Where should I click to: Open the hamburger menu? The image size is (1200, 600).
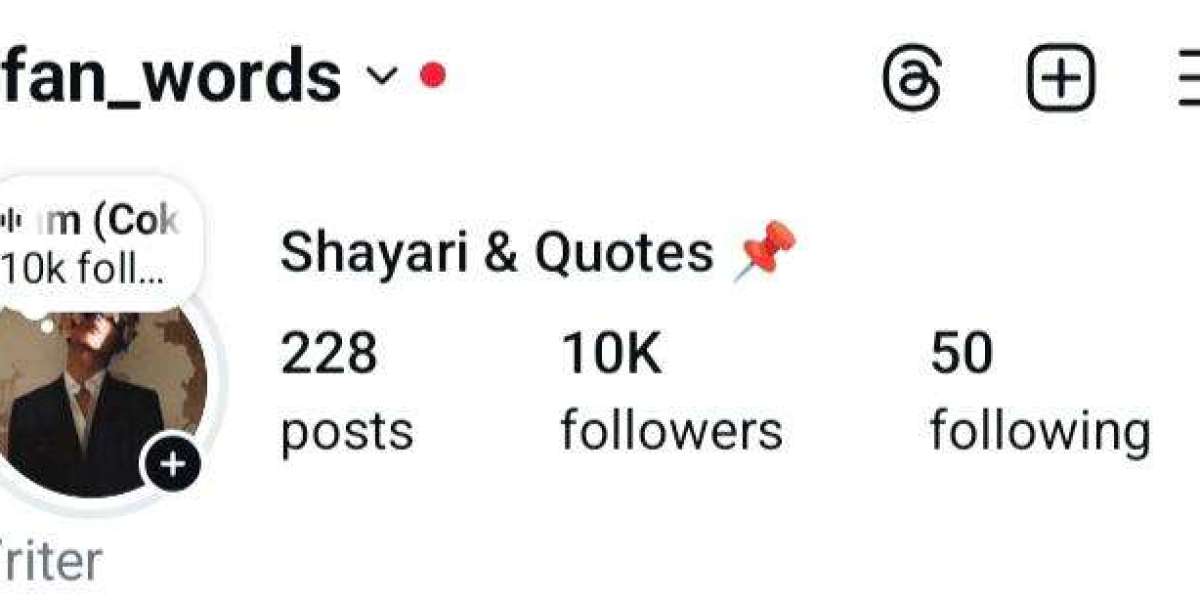pyautogui.click(x=1188, y=78)
